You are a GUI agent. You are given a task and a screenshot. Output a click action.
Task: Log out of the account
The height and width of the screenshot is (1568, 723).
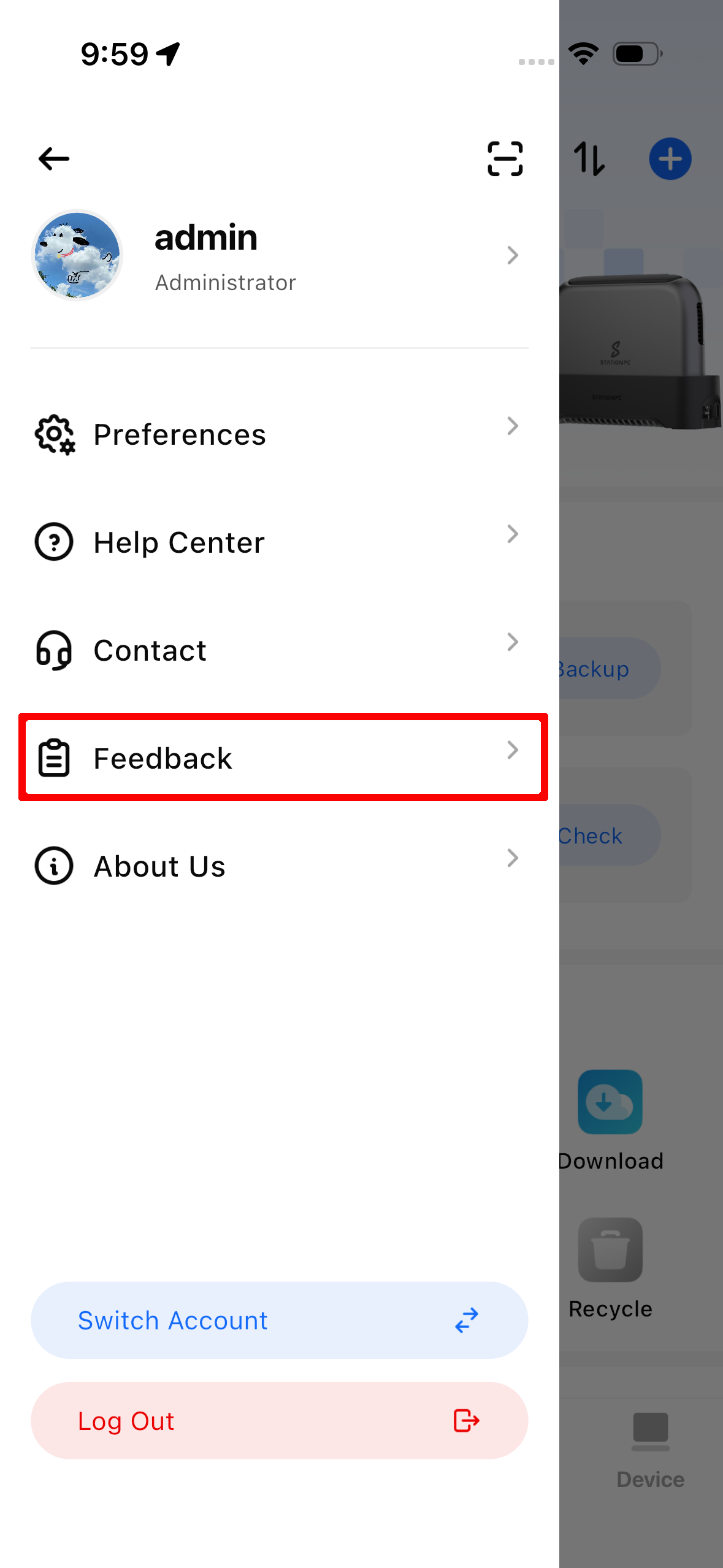[x=279, y=1421]
